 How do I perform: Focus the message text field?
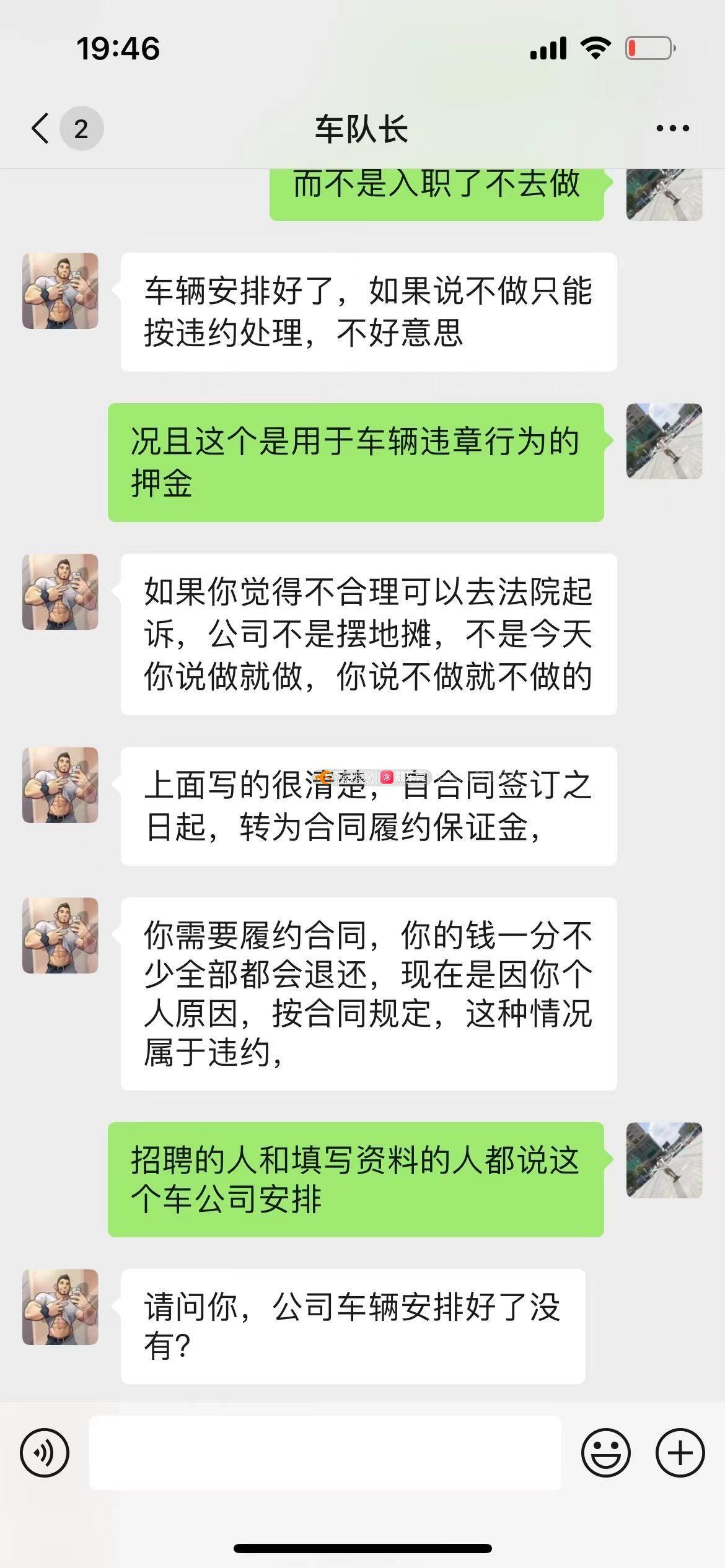click(325, 1453)
